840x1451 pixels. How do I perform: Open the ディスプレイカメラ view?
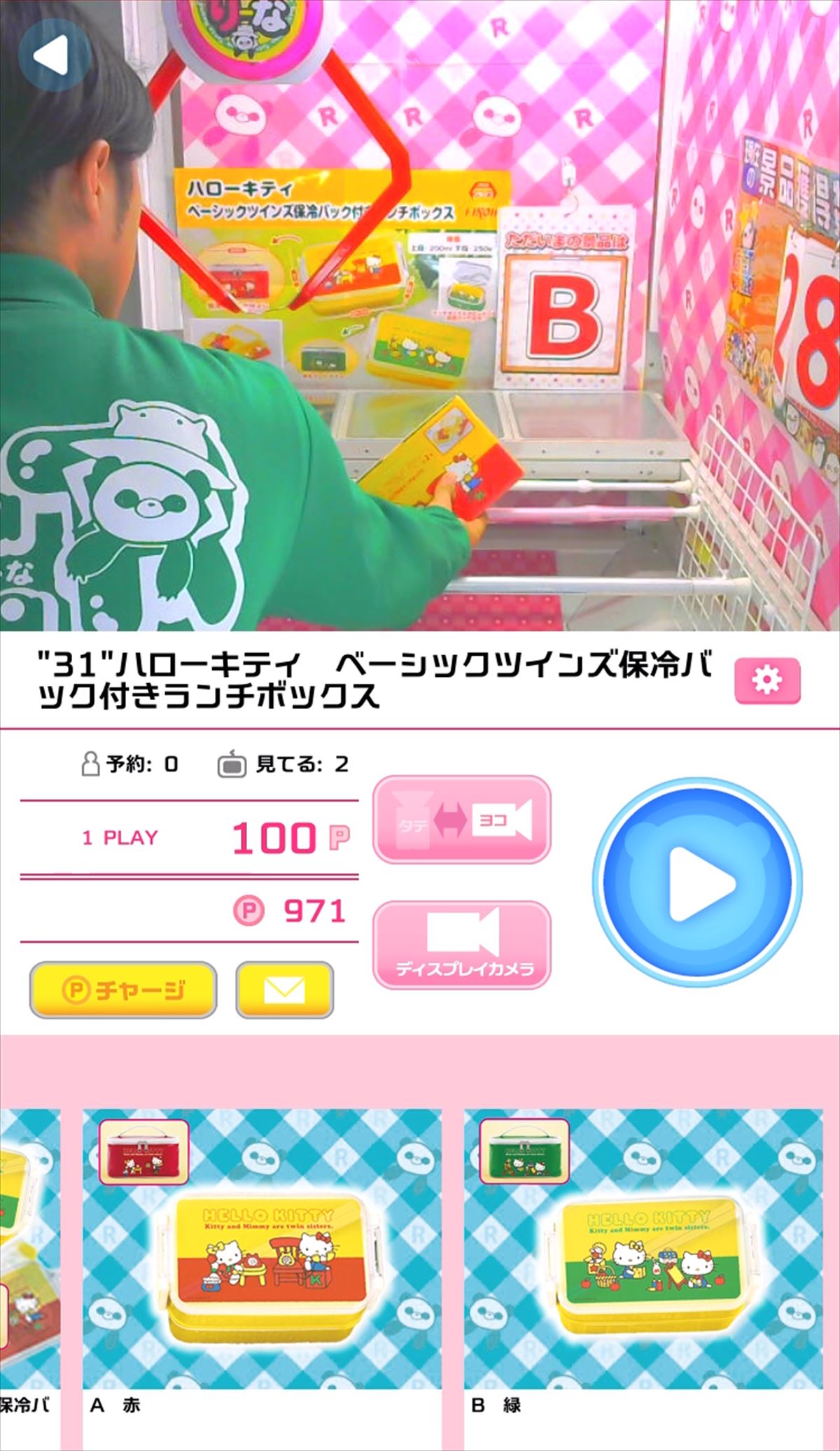click(462, 944)
